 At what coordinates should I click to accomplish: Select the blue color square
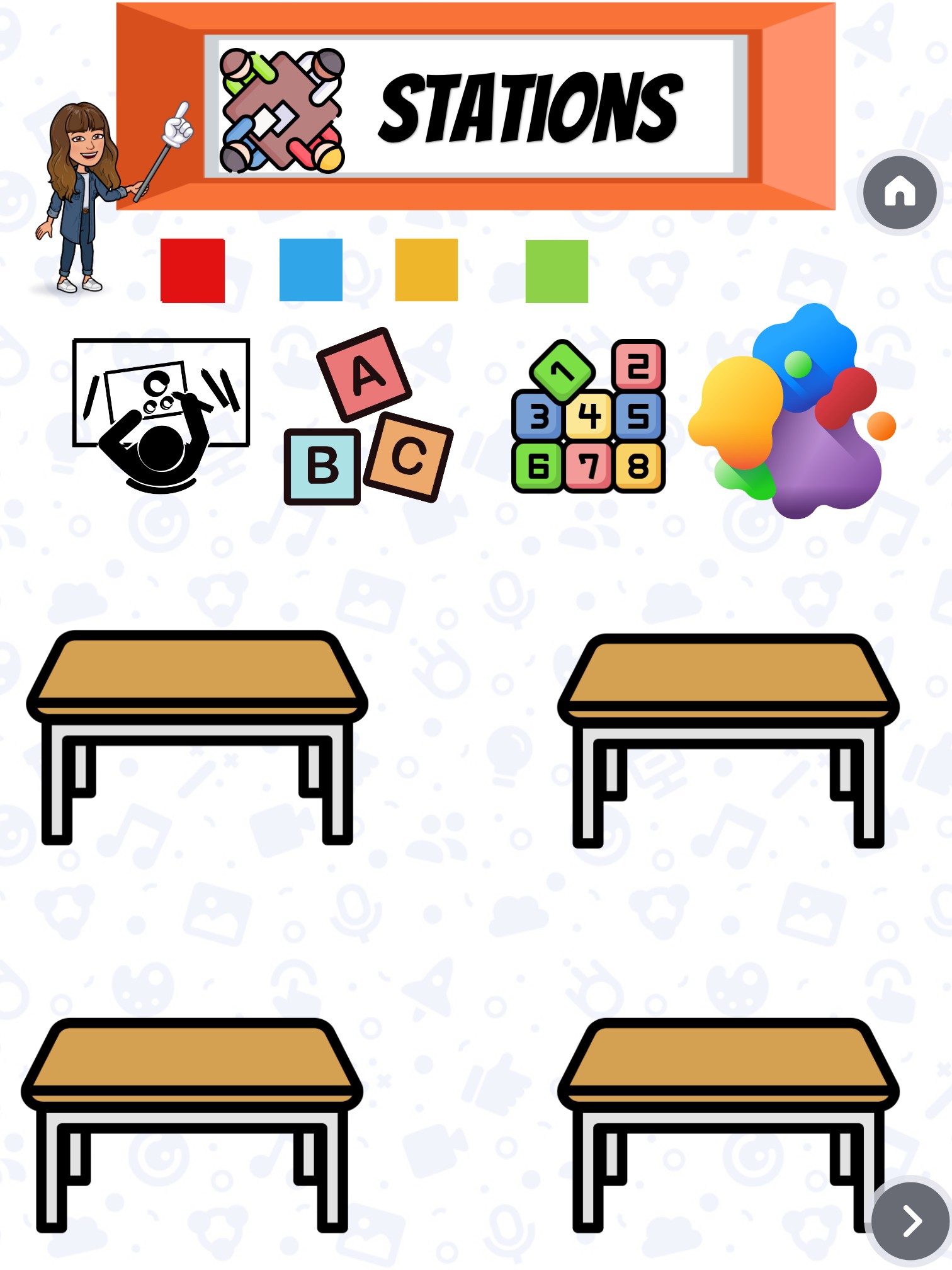(311, 270)
